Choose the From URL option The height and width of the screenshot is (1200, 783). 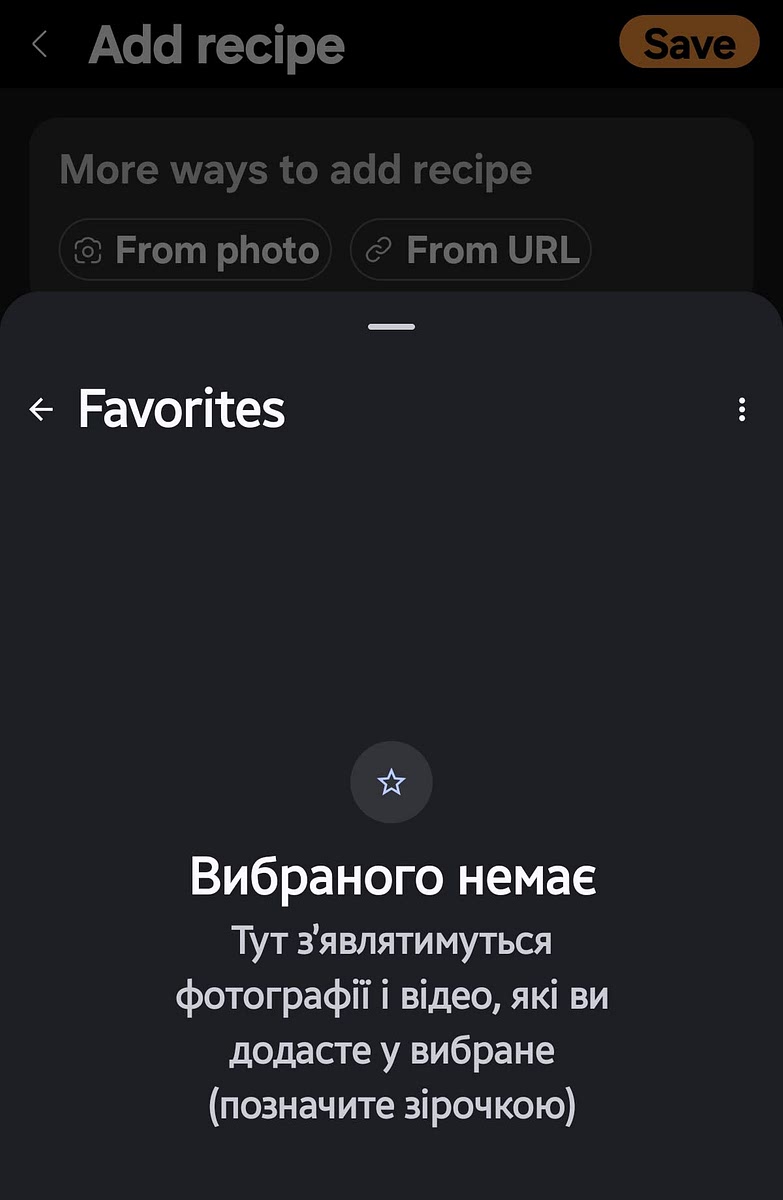coord(470,250)
